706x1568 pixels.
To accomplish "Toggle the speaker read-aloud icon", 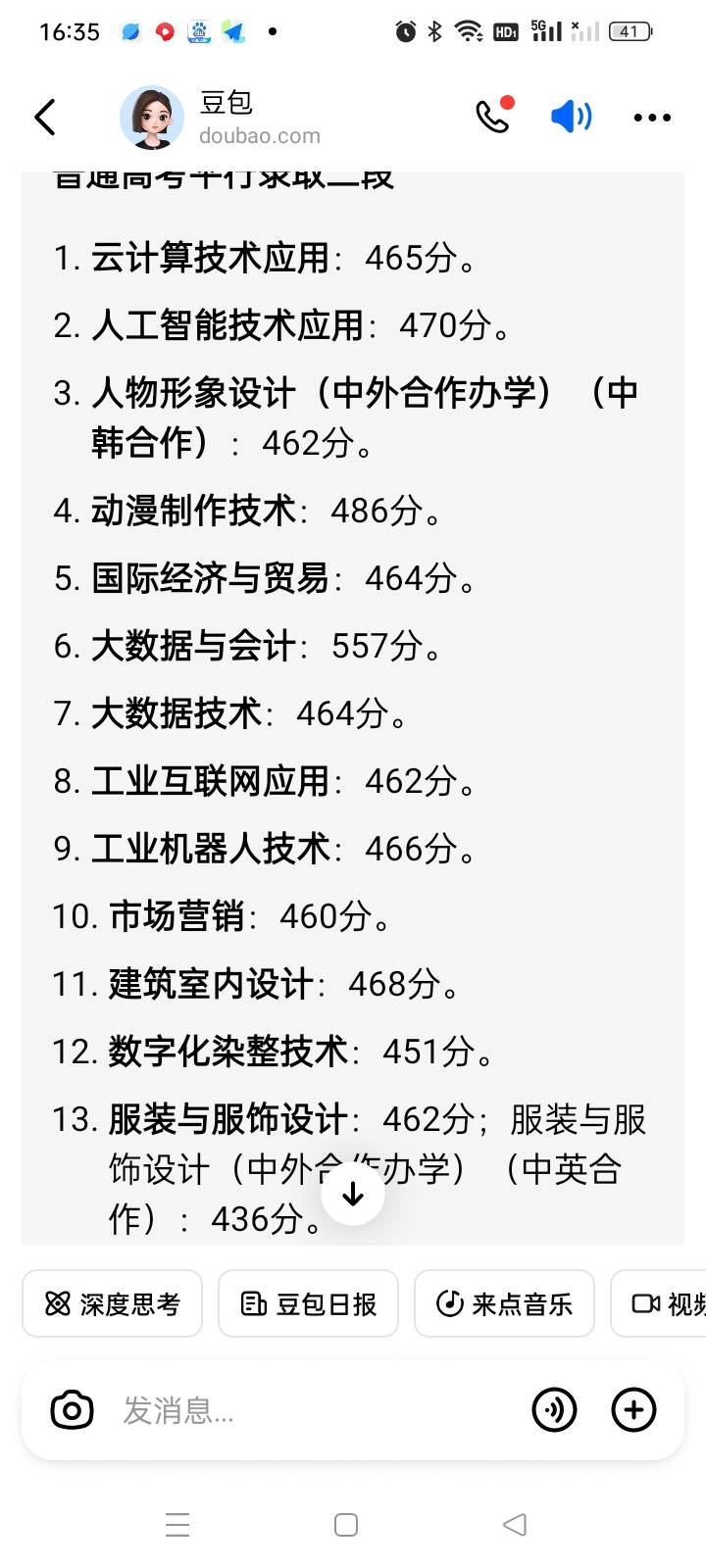I will [x=572, y=117].
